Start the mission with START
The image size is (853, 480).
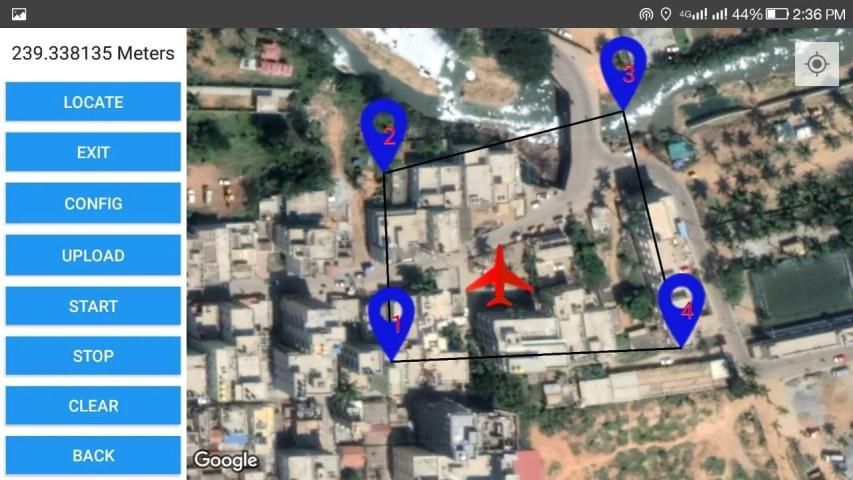(x=93, y=306)
